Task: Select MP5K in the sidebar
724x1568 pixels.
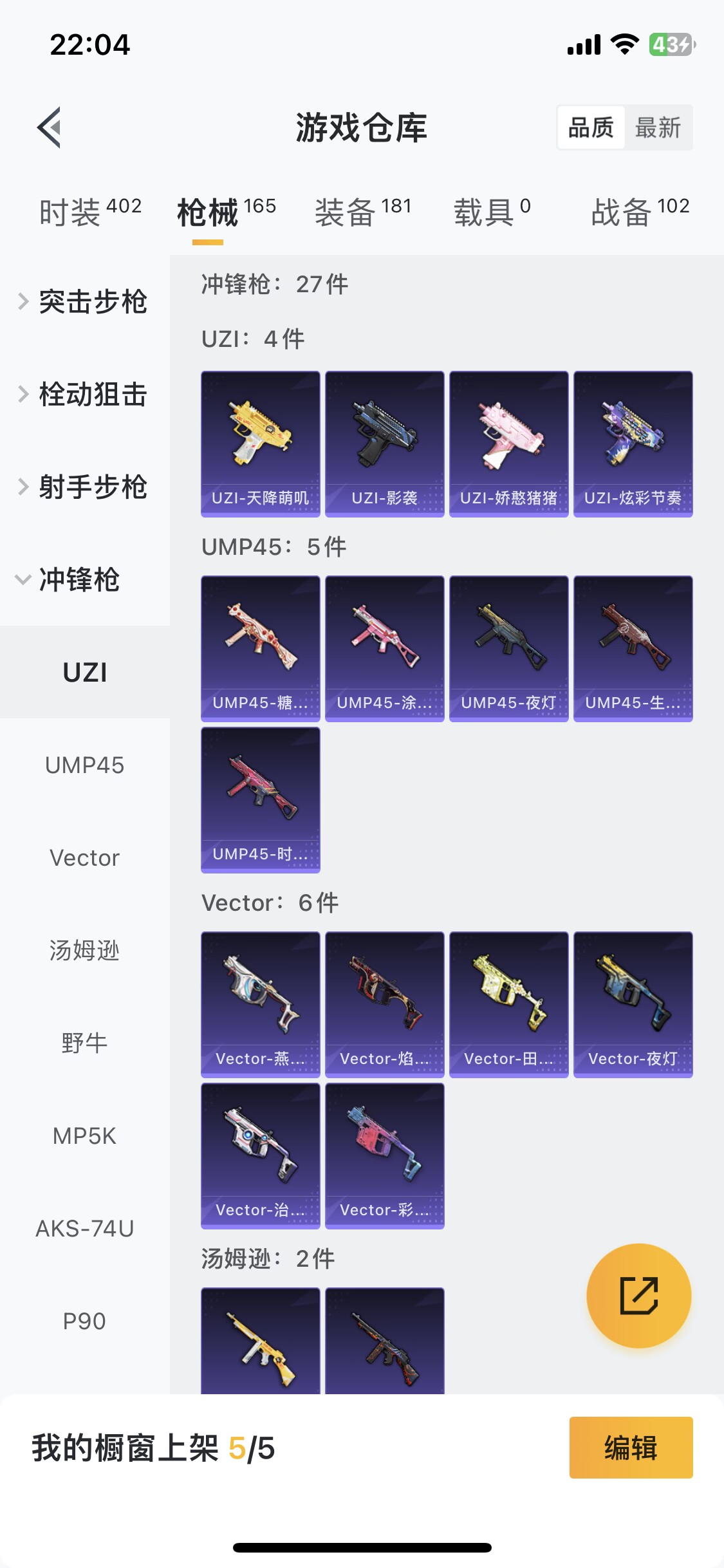Action: 85,1135
